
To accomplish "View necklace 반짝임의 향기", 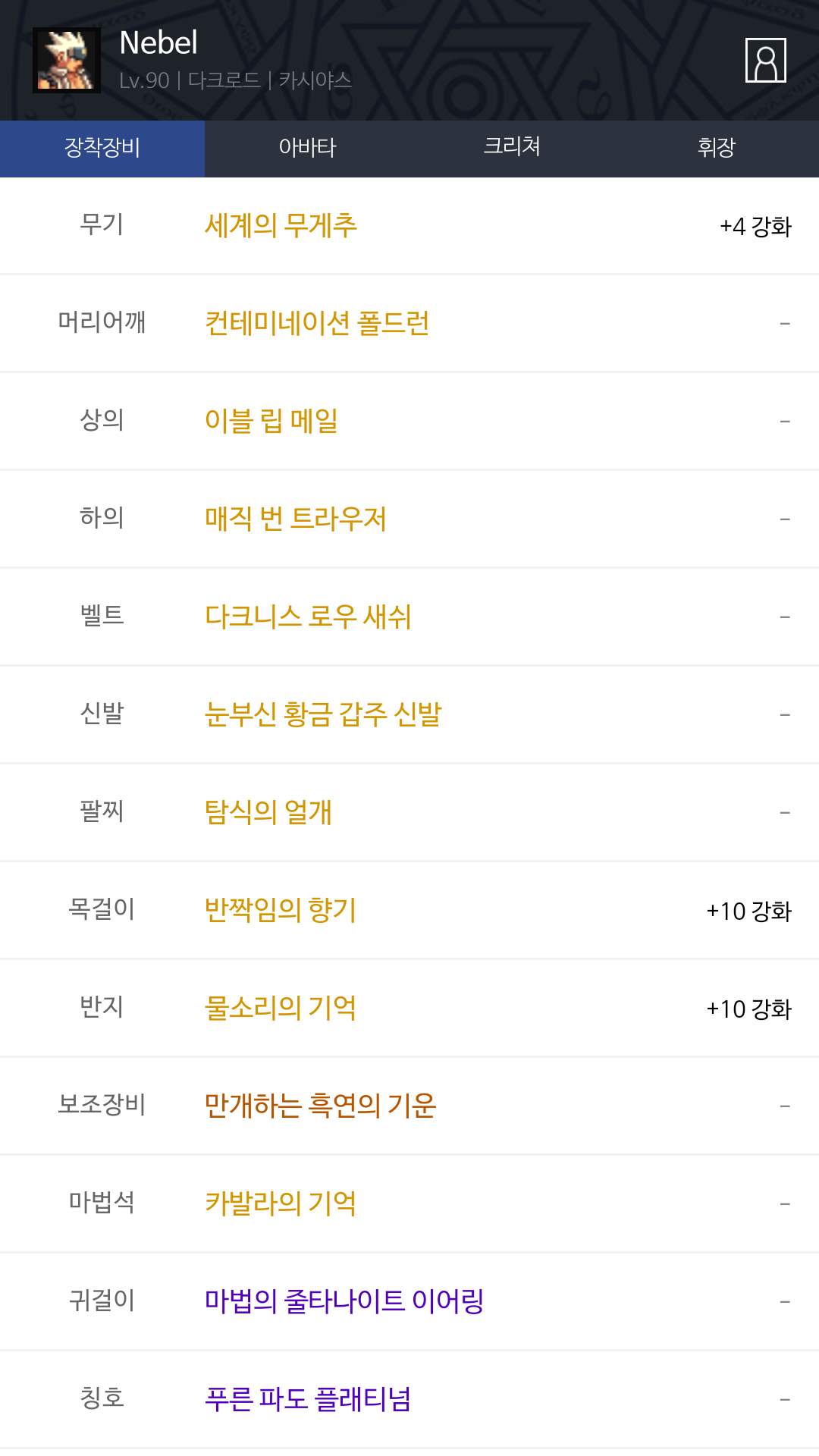I will point(281,911).
